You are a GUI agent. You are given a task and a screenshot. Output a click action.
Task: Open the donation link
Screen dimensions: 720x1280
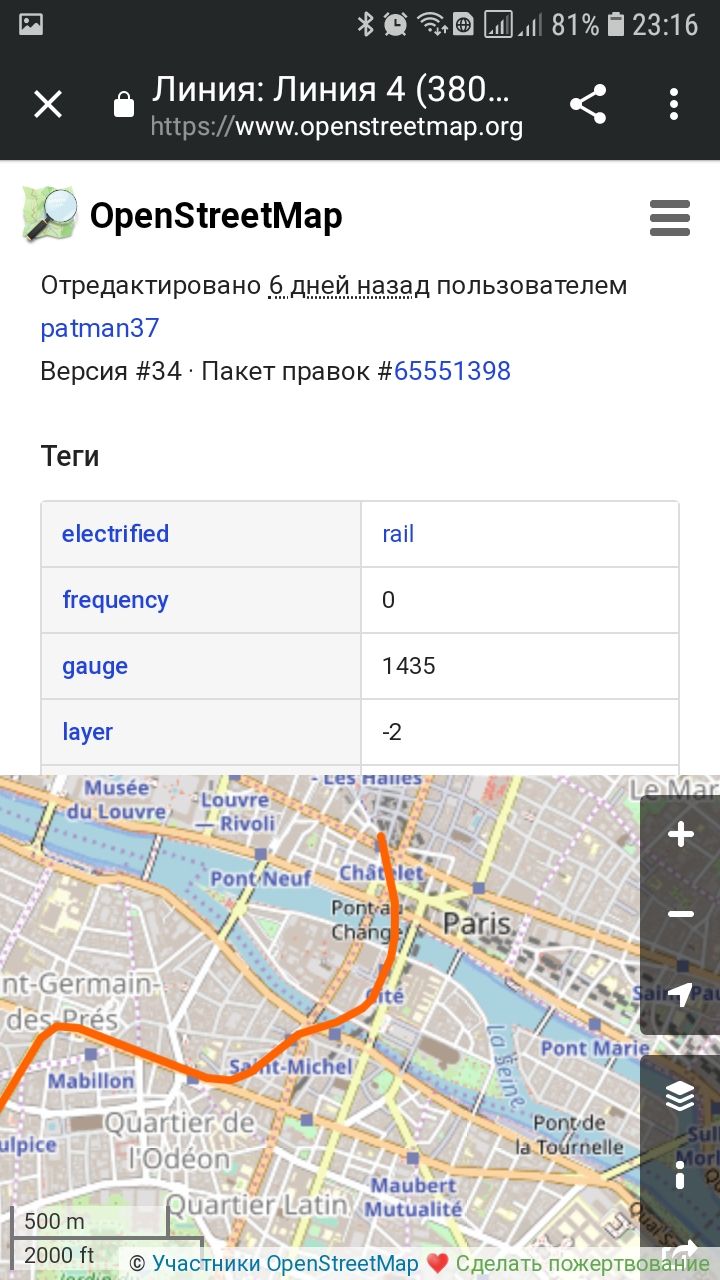pos(582,1263)
